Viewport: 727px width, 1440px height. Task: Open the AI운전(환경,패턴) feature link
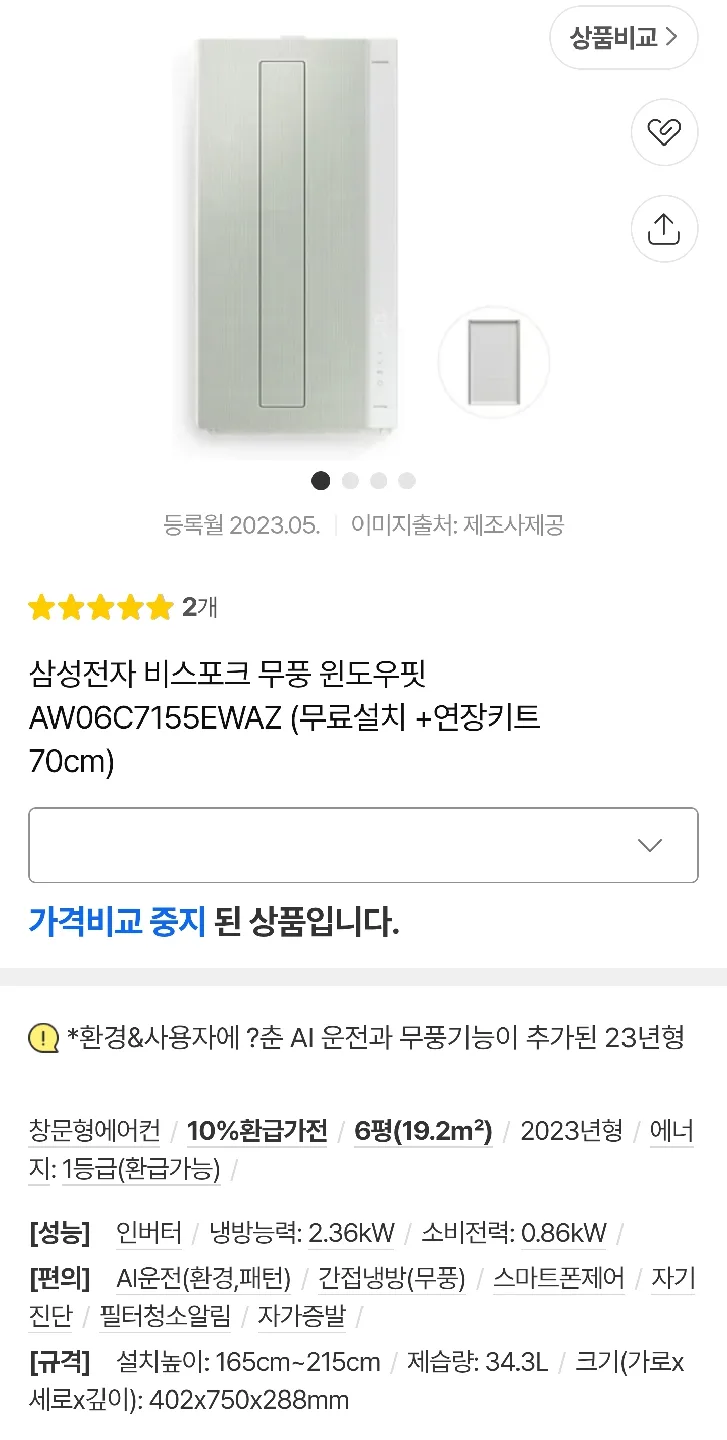click(x=203, y=1278)
